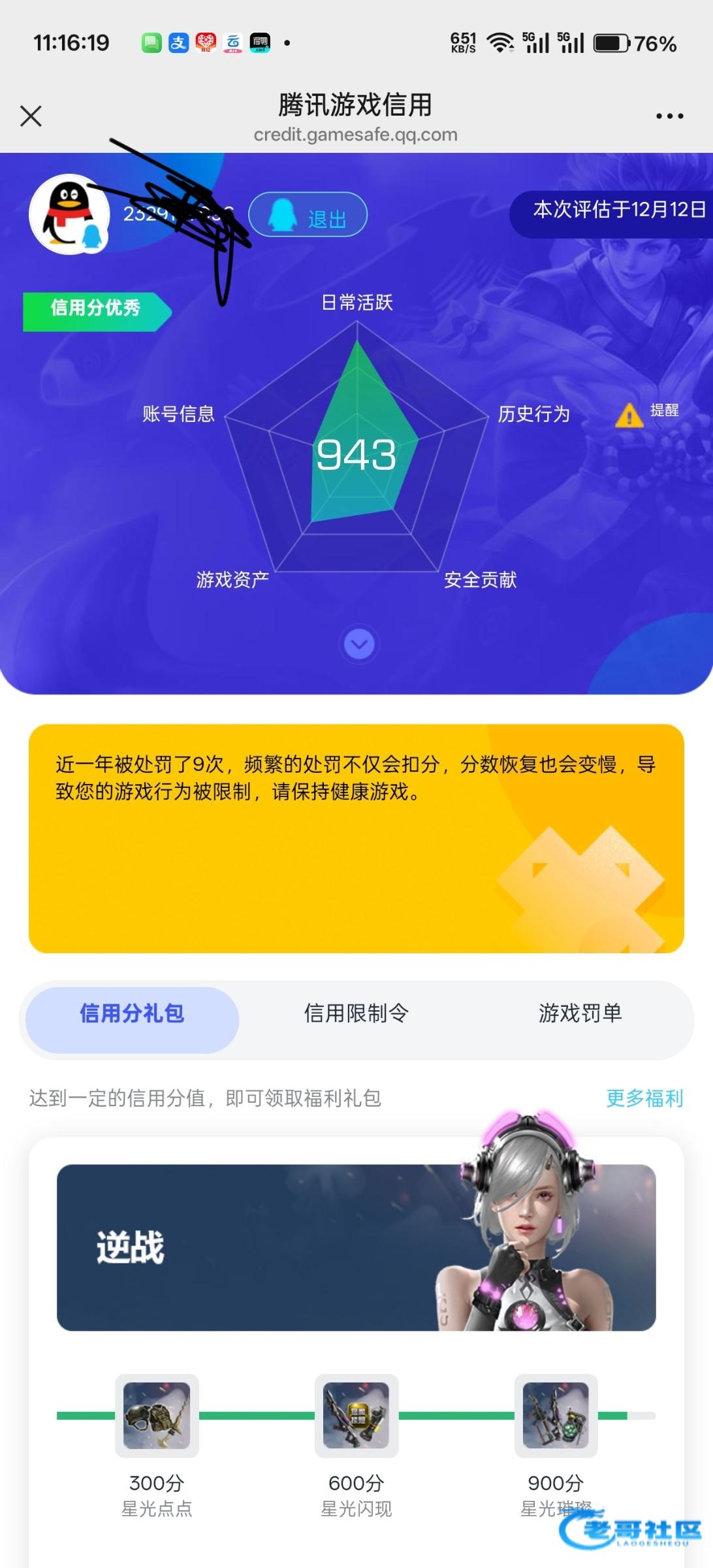Tap the 600分 星光闪现 gift pack

(356, 1415)
